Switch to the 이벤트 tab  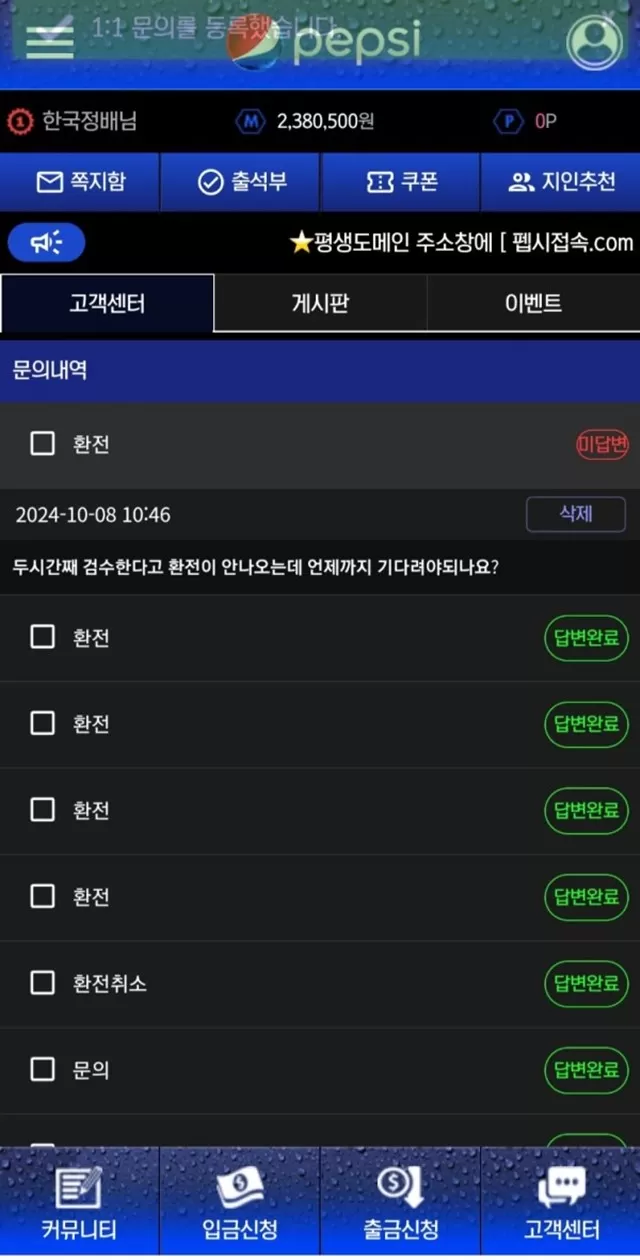(533, 303)
